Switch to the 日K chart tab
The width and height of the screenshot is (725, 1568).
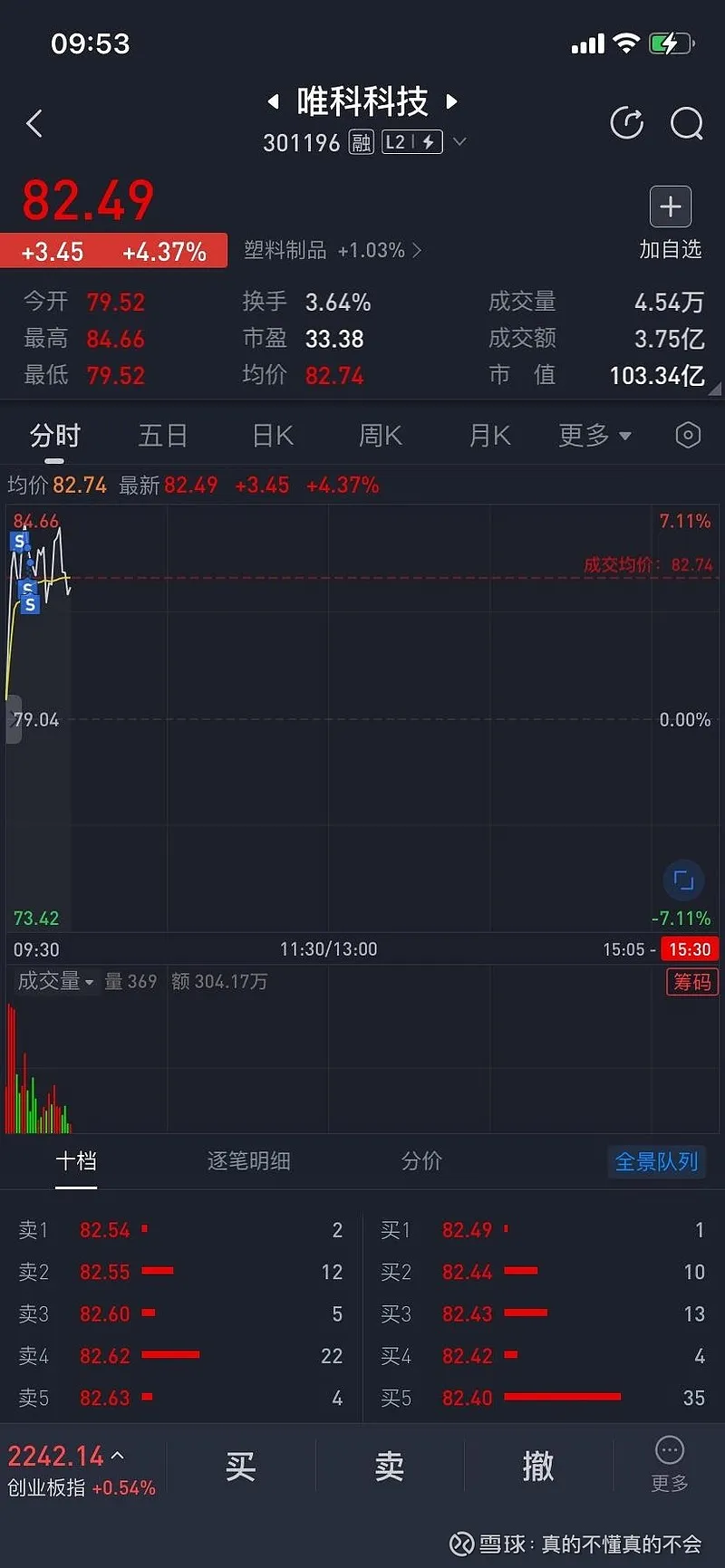(x=273, y=436)
